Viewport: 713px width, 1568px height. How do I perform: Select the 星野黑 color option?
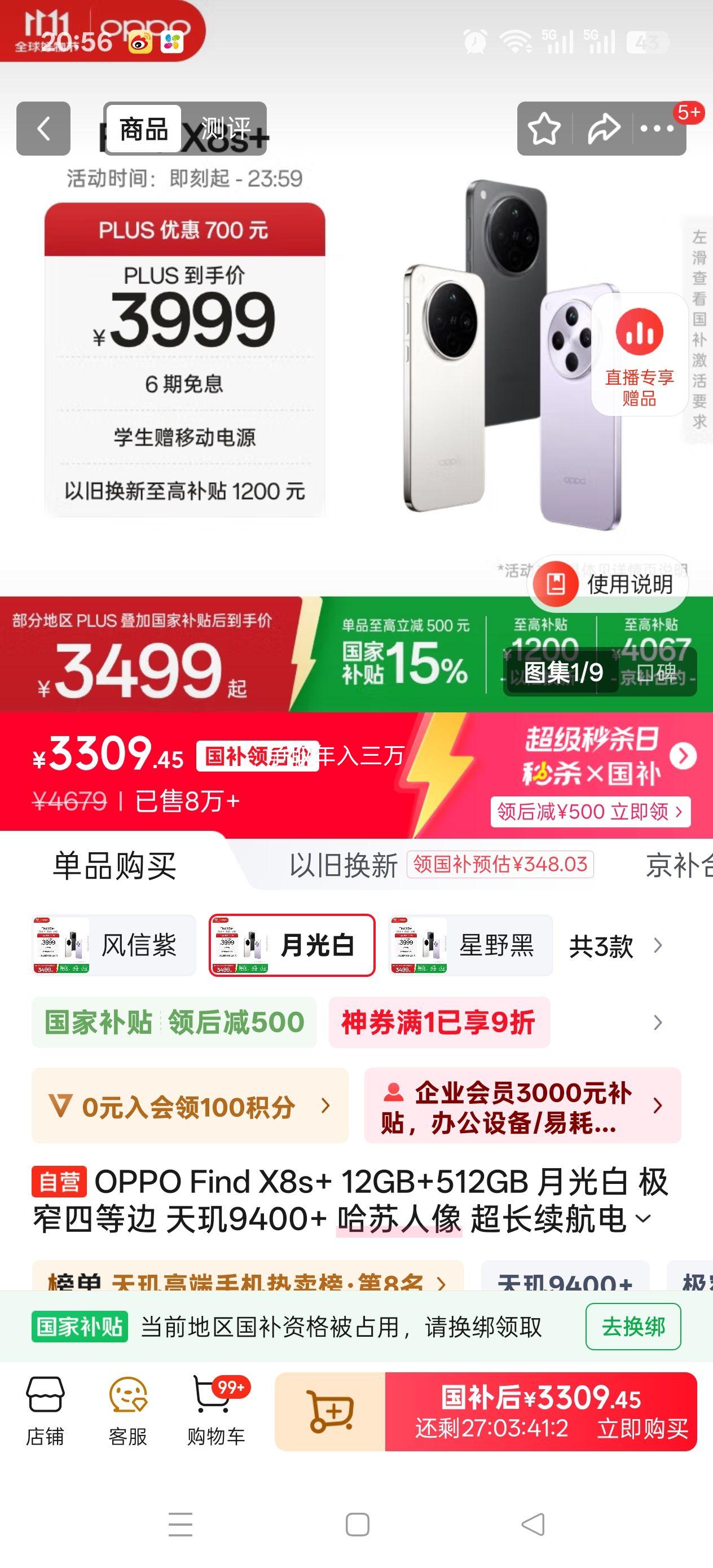470,945
